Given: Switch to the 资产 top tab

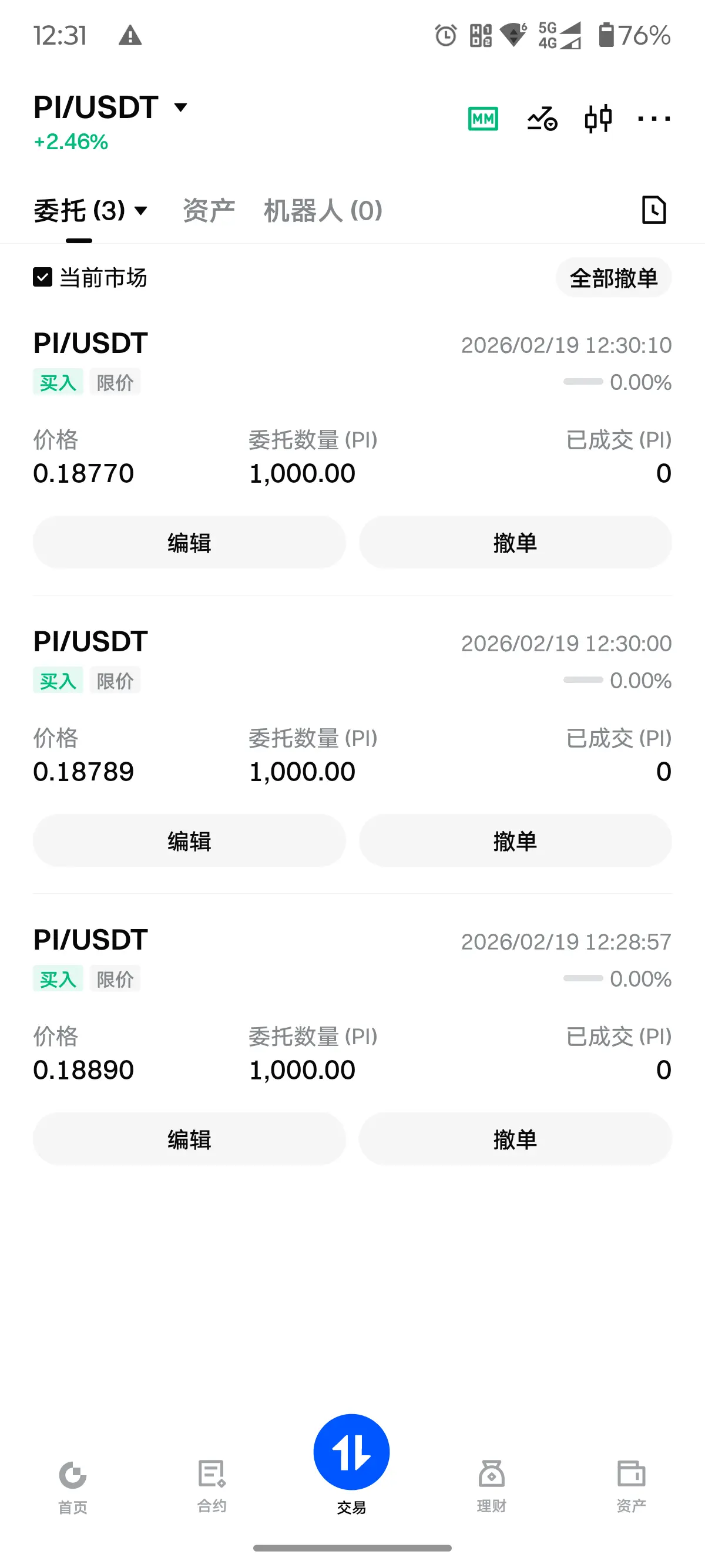Looking at the screenshot, I should (x=209, y=211).
